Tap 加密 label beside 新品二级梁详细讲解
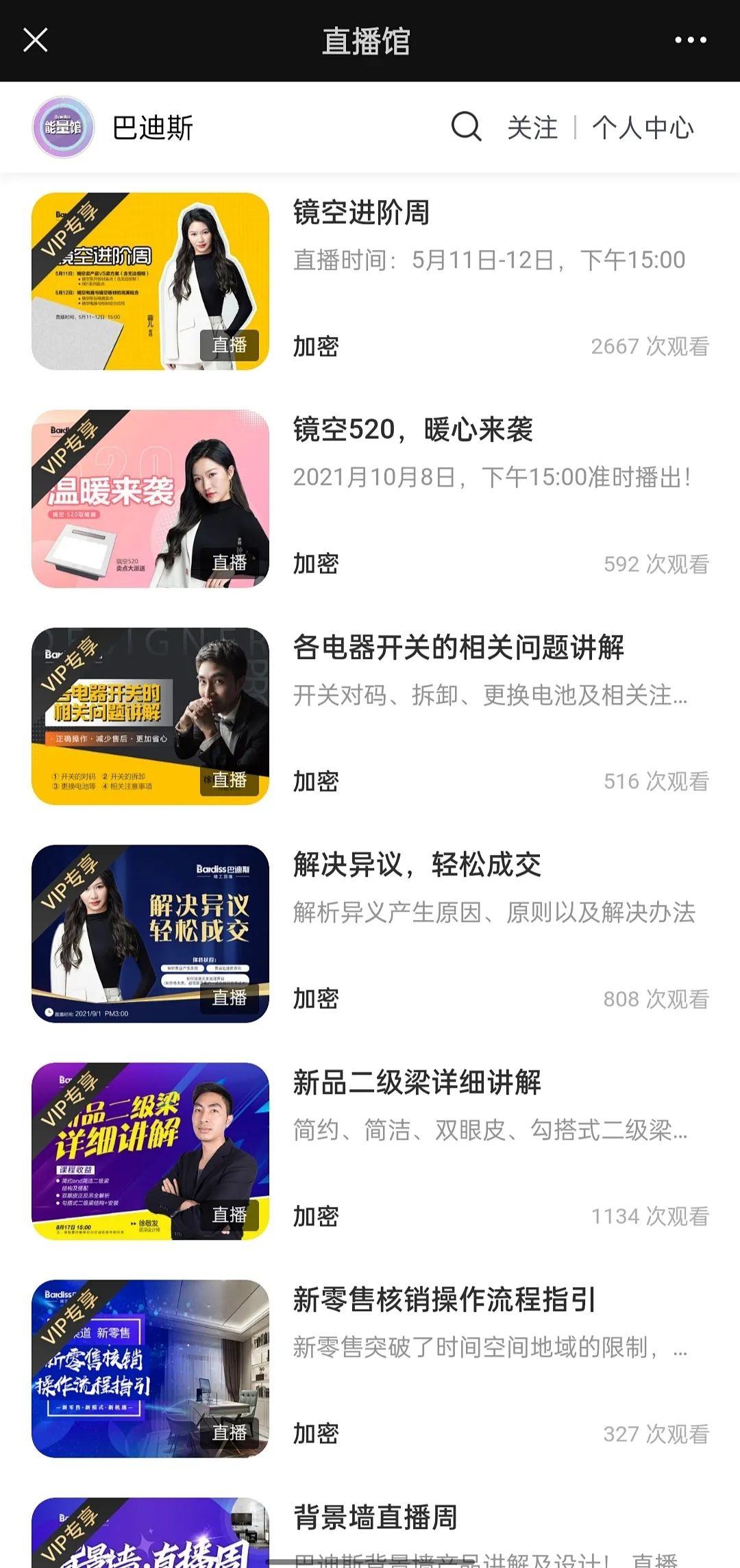Viewport: 740px width, 1568px height. click(314, 1217)
